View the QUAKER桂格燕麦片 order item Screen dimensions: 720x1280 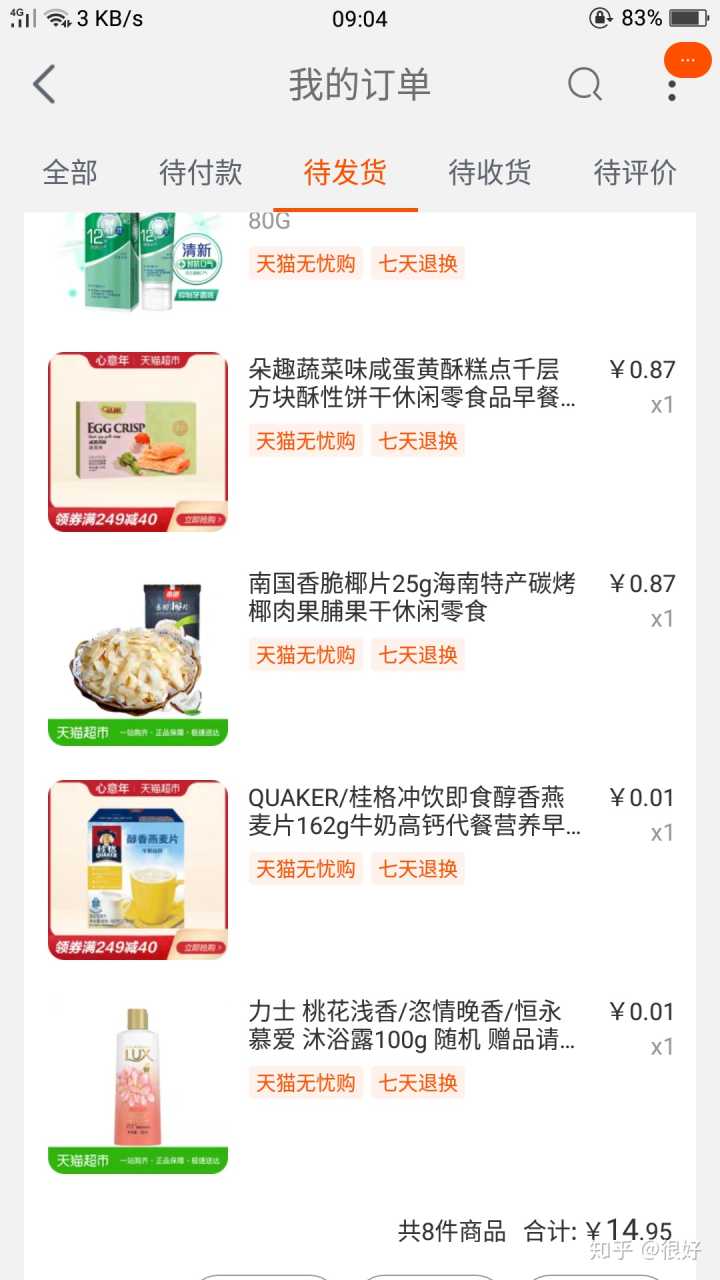pos(414,812)
